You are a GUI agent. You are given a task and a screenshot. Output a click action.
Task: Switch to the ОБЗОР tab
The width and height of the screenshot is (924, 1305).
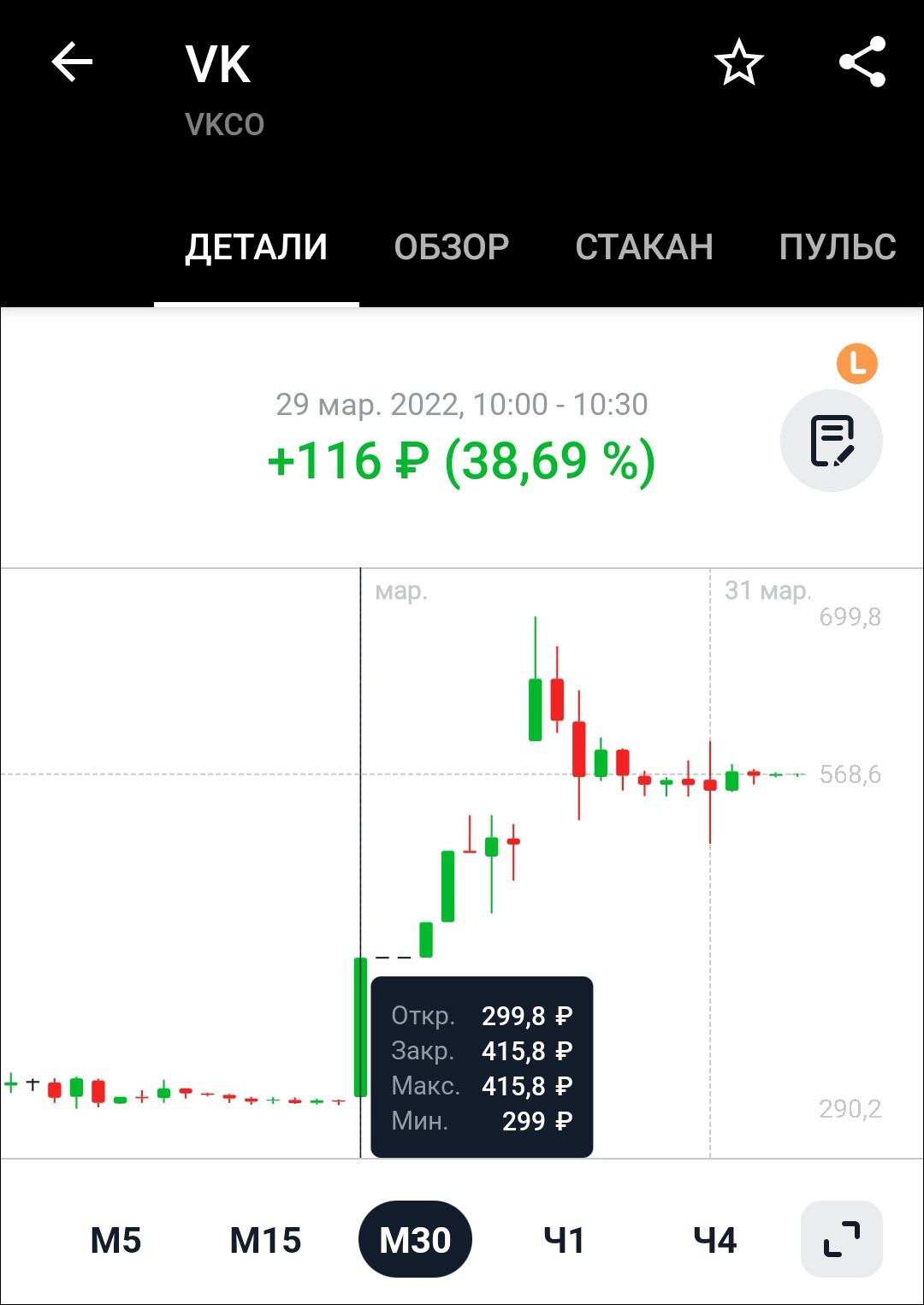coord(451,247)
